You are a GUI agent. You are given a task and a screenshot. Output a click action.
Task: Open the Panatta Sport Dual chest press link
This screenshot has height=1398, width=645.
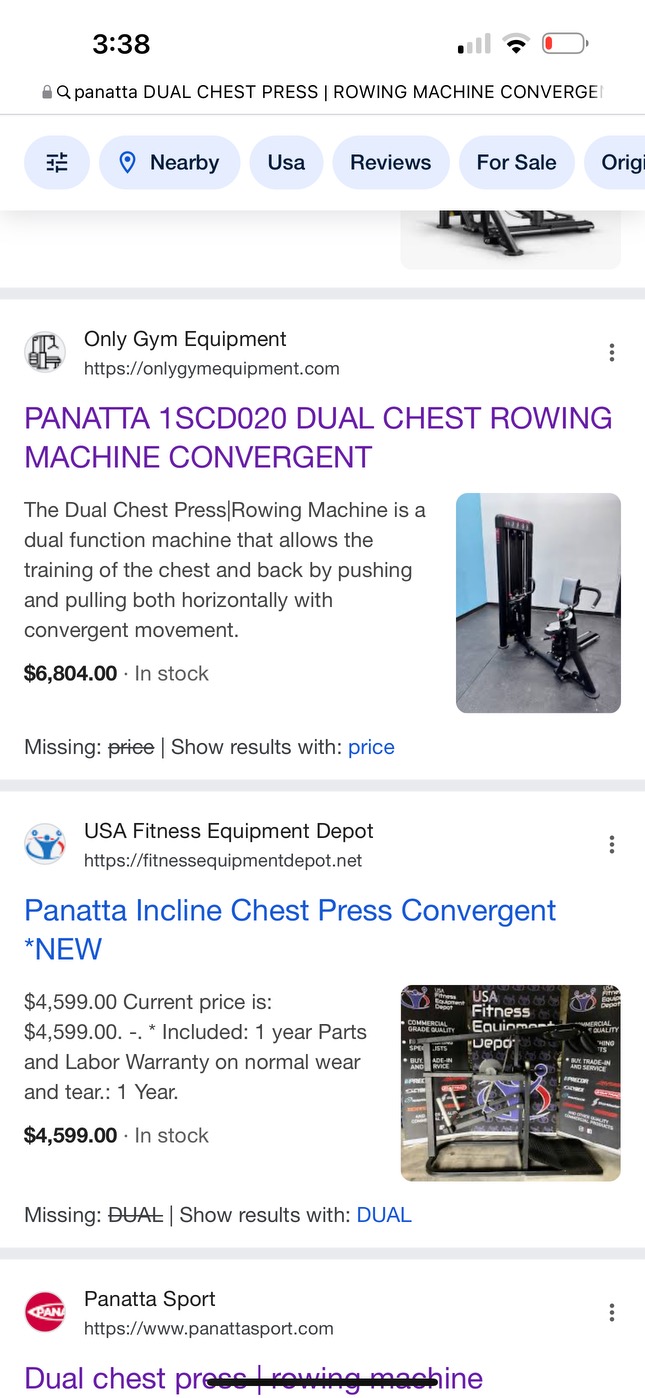coord(253,1379)
